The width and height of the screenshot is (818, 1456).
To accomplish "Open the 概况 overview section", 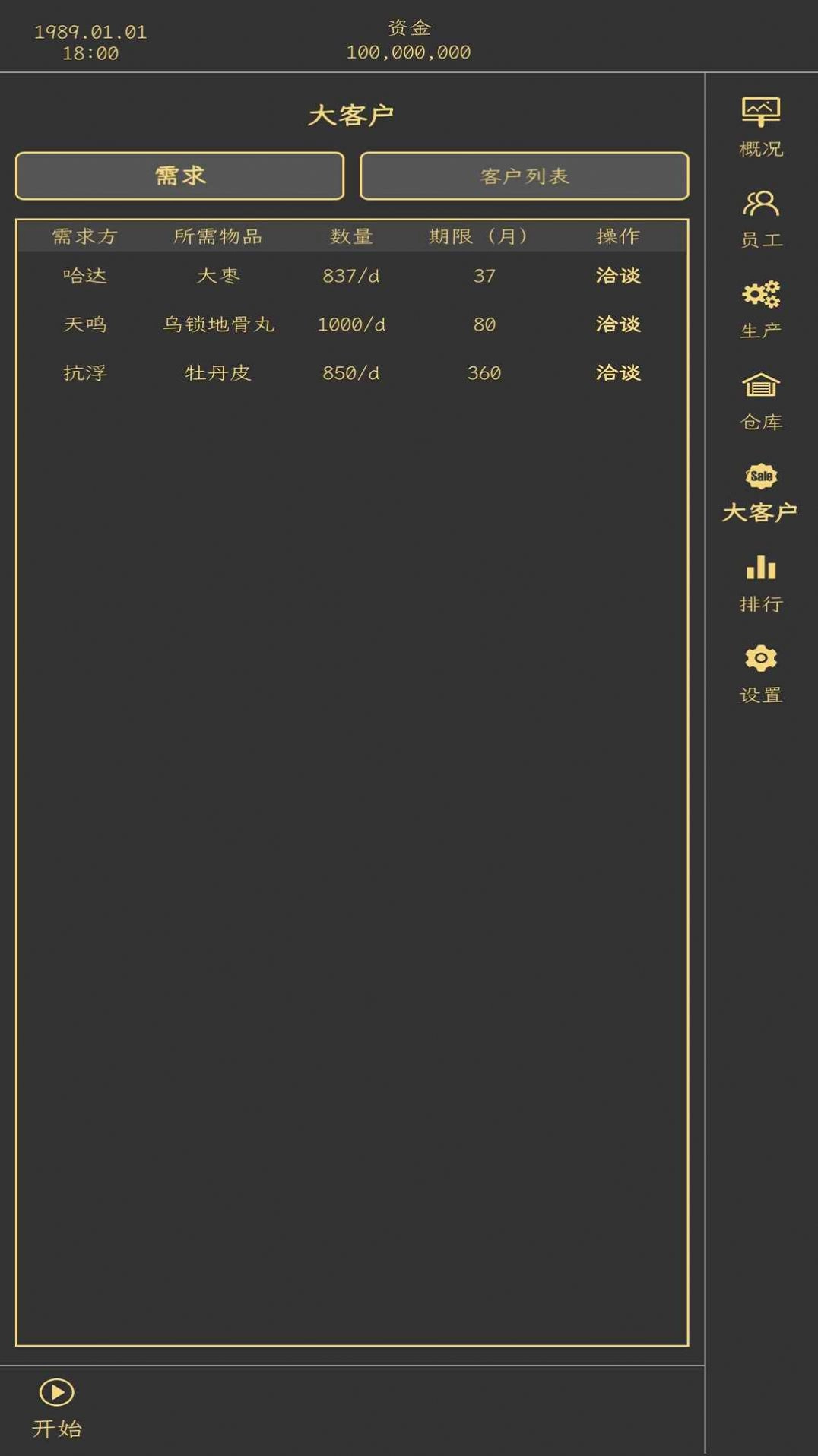I will click(760, 127).
